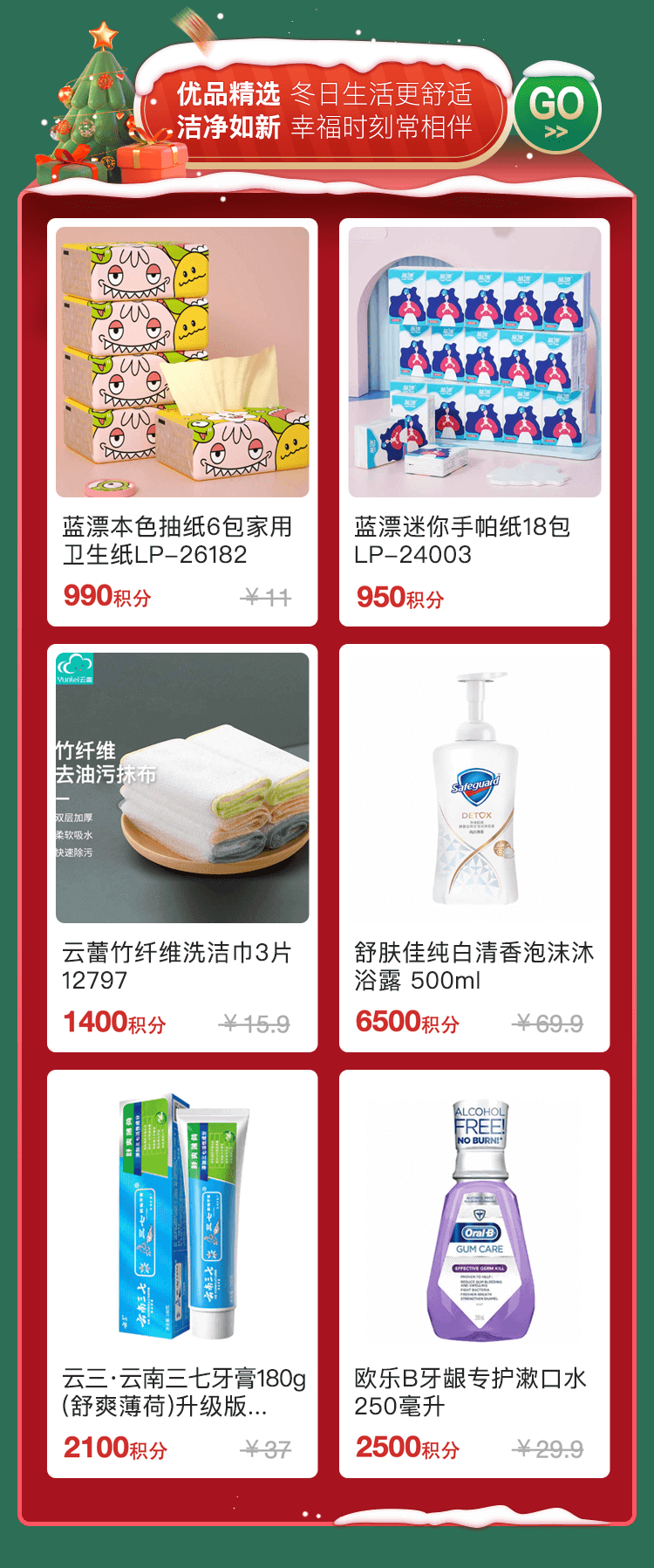The image size is (654, 1568).
Task: Open 欧乐B牙龈专护漱口水 250毫升 card
Action: (x=474, y=1273)
